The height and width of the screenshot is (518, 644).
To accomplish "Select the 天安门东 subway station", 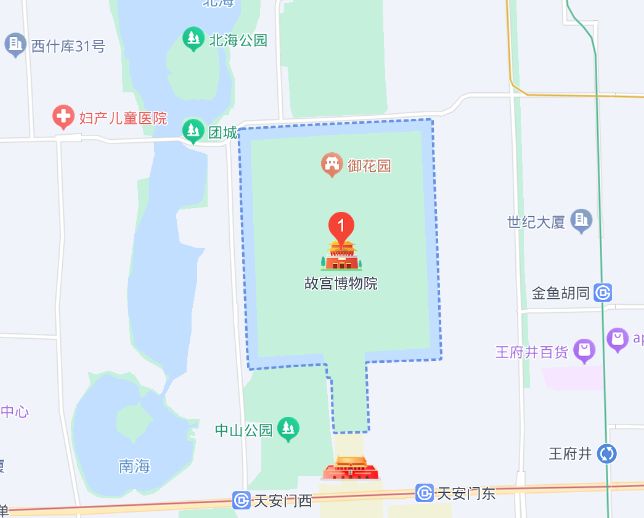I will tap(424, 493).
